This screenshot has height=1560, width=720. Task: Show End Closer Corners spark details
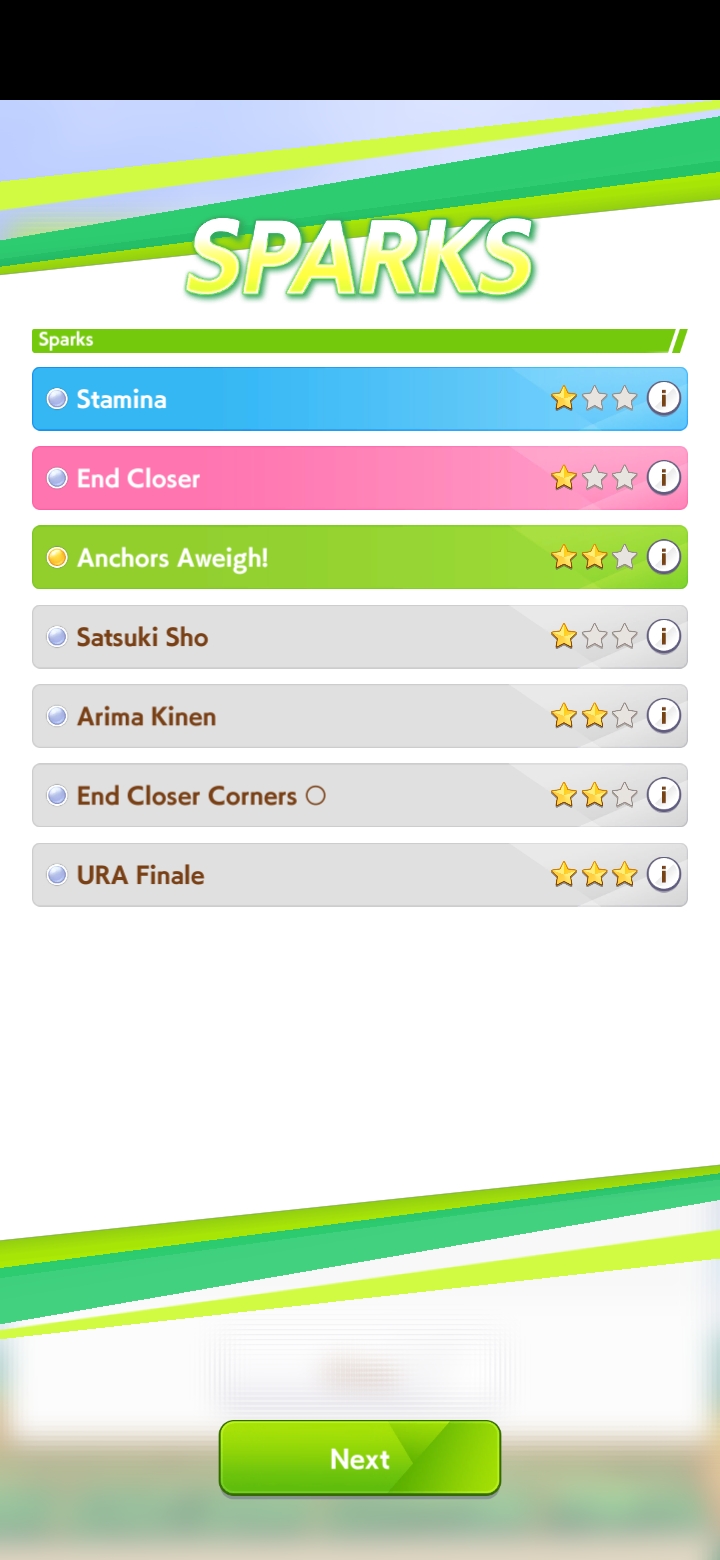663,795
